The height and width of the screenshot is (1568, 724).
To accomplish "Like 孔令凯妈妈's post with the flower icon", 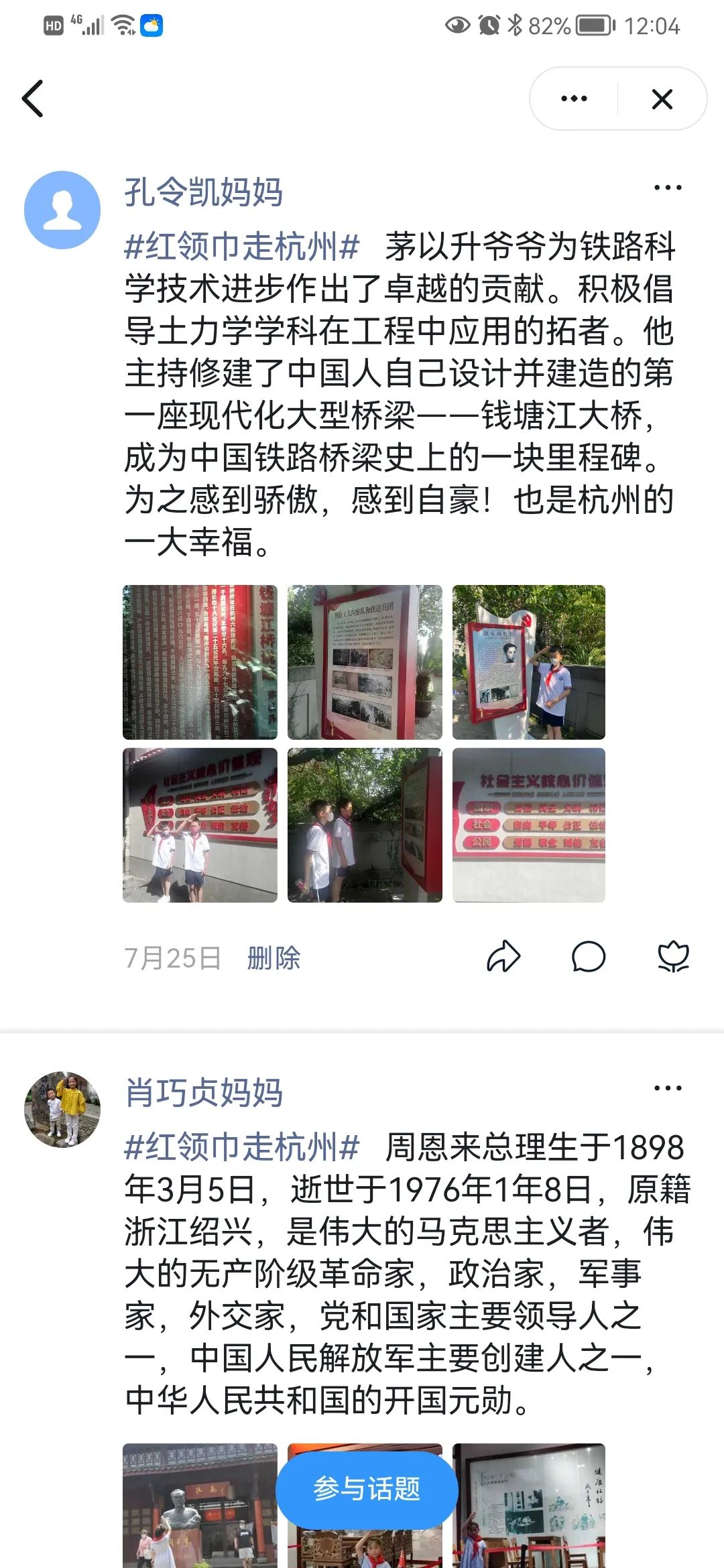I will click(x=673, y=956).
